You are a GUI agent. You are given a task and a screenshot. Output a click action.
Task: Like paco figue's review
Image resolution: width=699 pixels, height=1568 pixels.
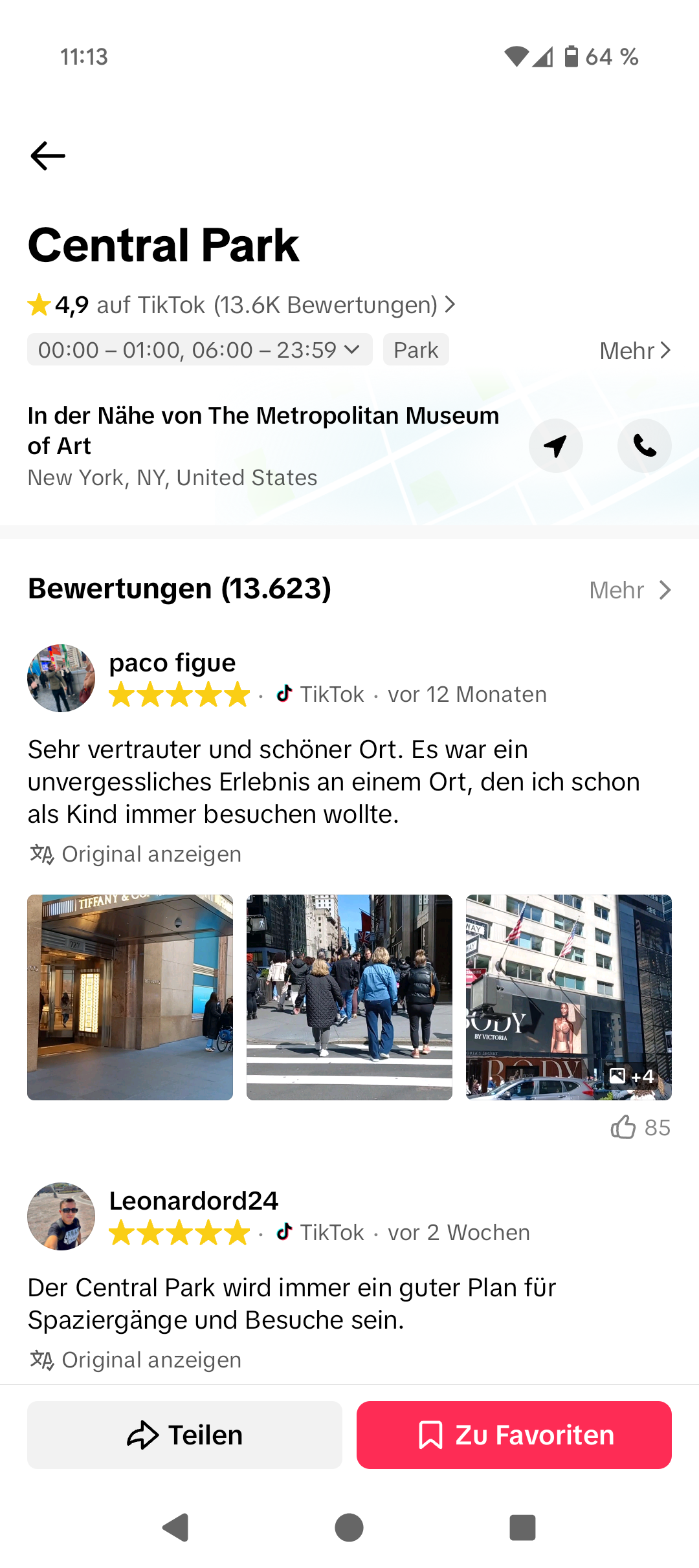pos(624,1127)
